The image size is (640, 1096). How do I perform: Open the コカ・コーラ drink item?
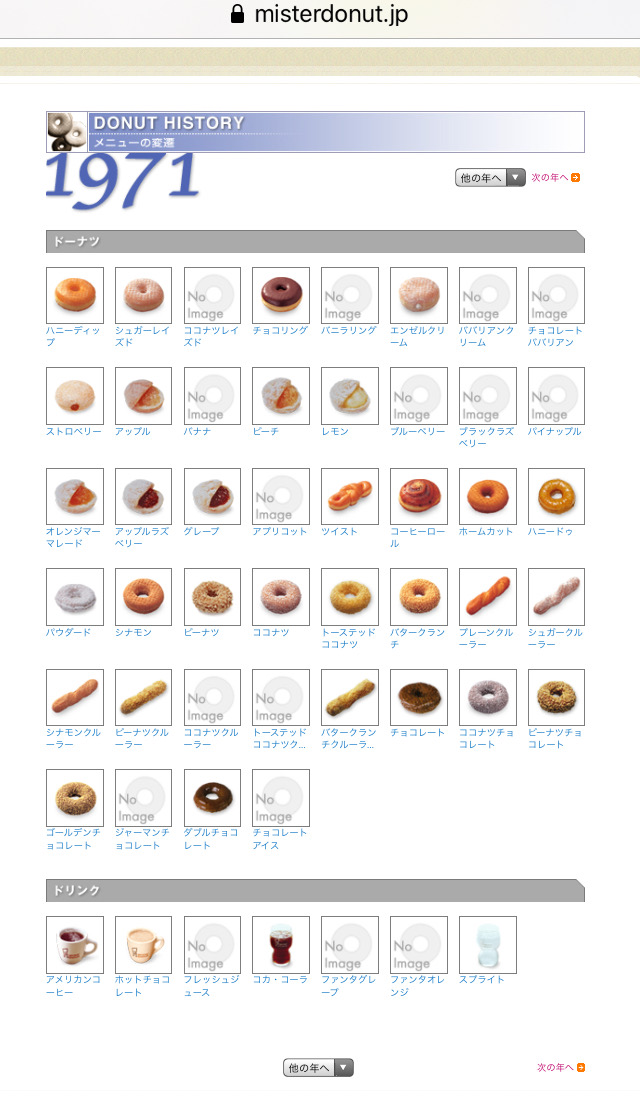click(281, 945)
